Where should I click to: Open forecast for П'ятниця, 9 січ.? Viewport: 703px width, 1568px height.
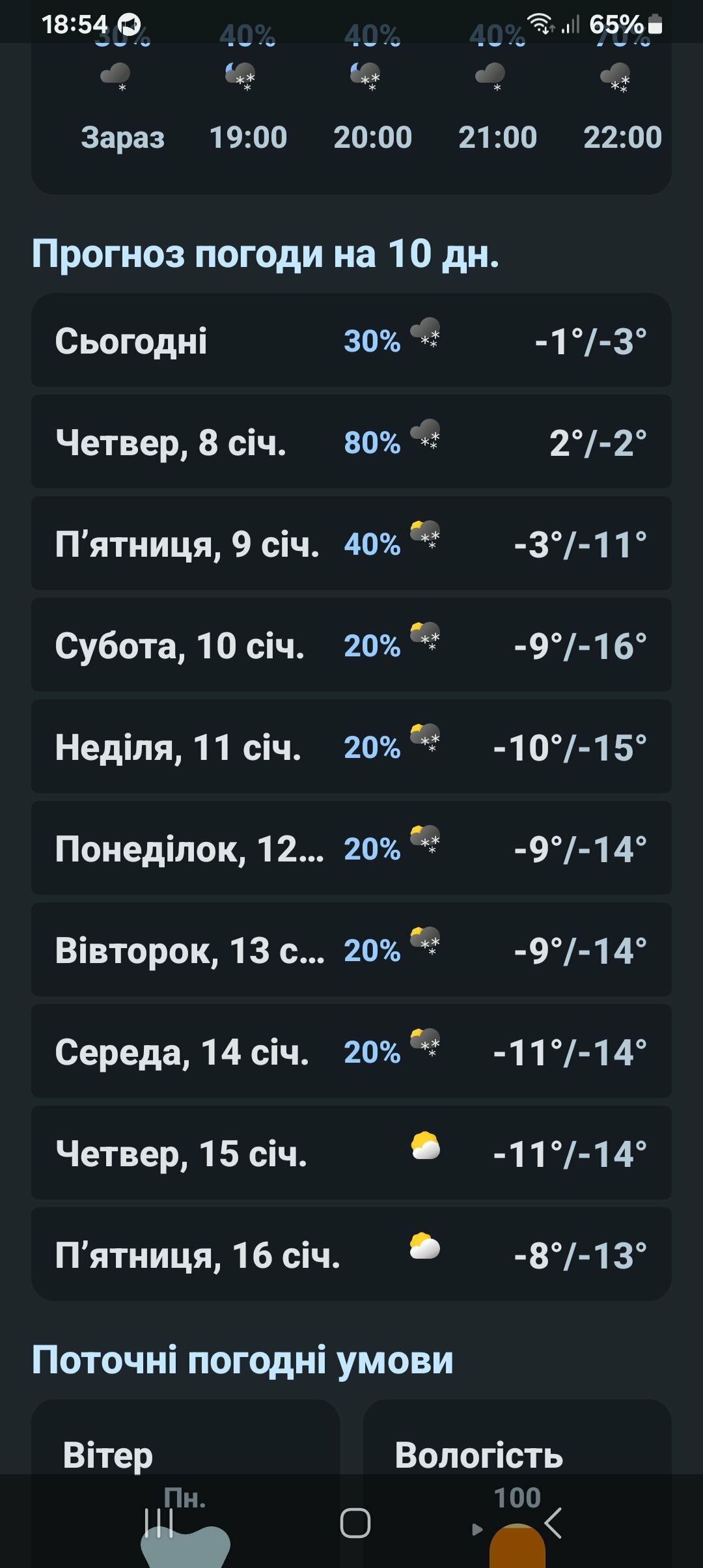(351, 544)
